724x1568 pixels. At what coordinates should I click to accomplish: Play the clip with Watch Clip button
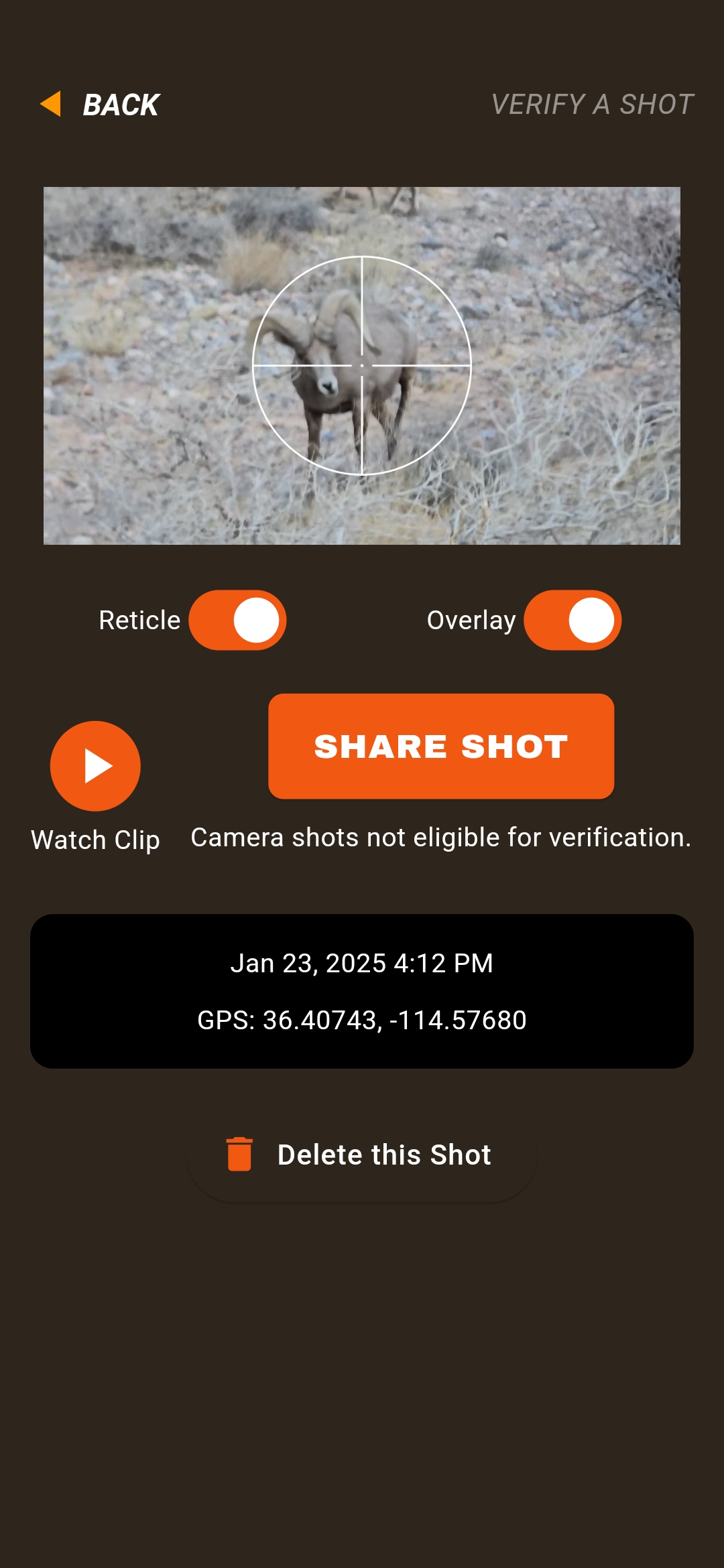click(95, 766)
